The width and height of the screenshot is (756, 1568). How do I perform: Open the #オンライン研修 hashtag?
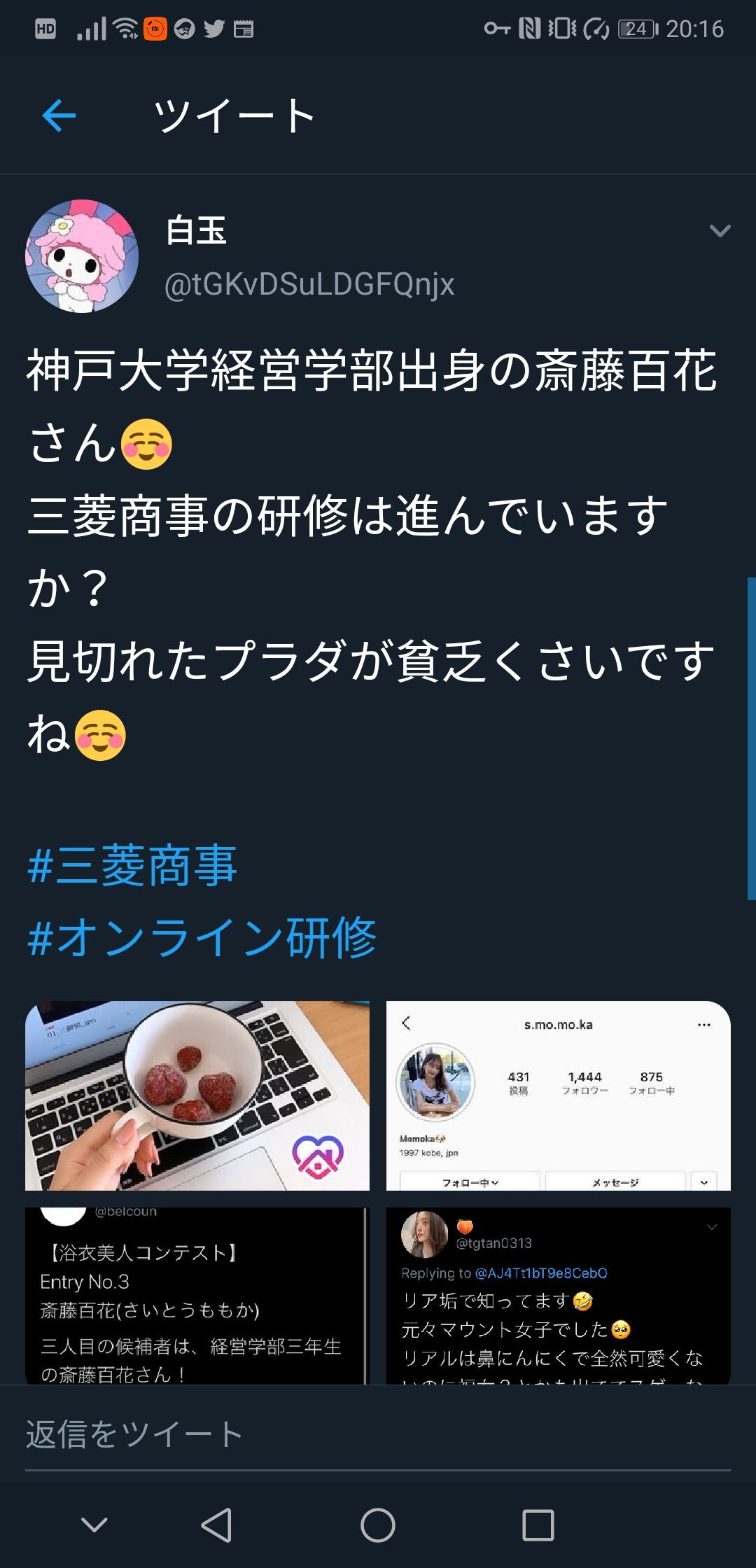tap(202, 937)
